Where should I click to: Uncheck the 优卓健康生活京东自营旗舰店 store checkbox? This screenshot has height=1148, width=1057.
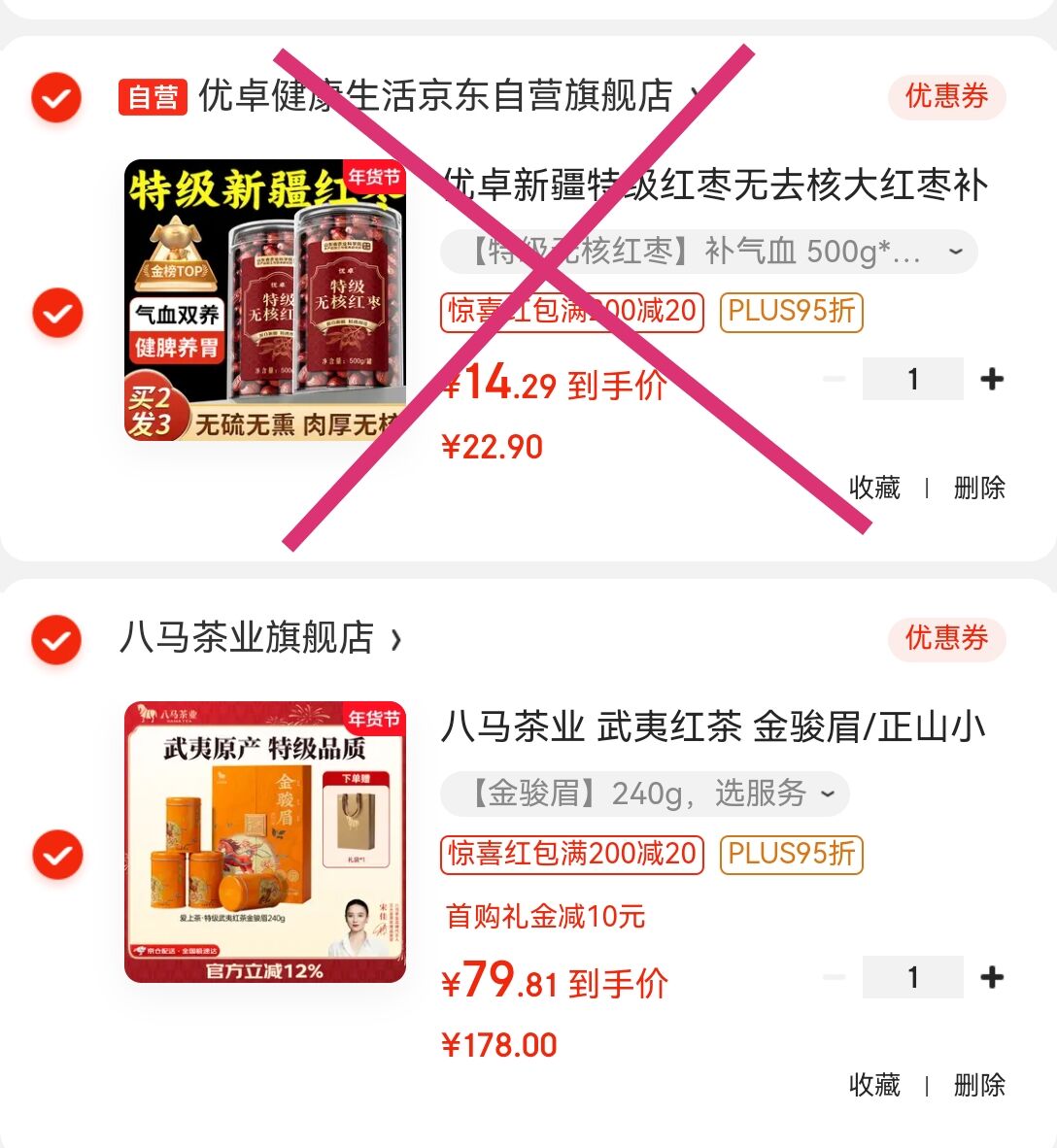tap(56, 97)
